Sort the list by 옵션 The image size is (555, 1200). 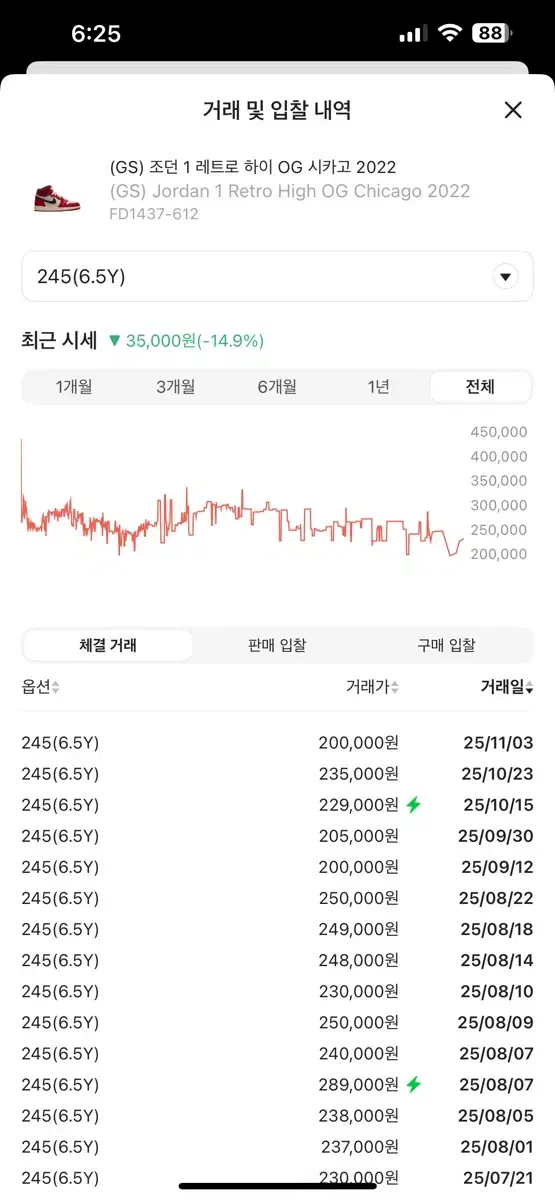click(x=41, y=687)
